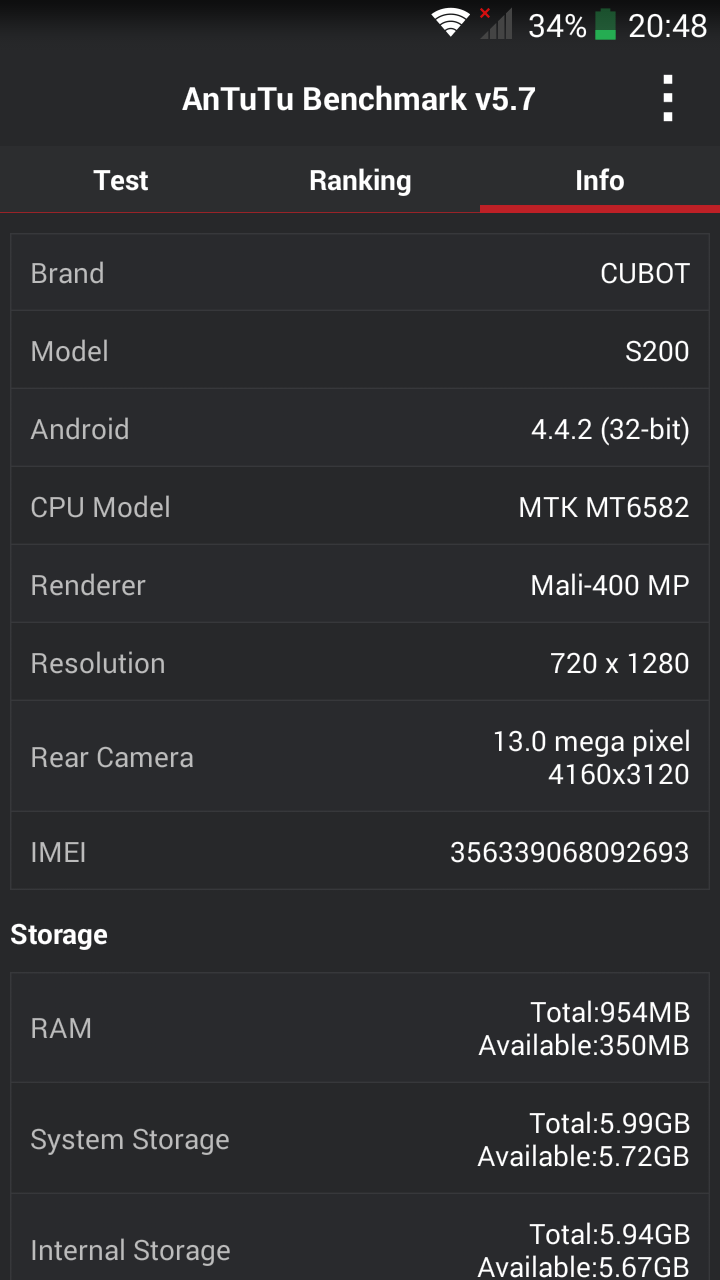Tap the battery indicator icon

click(x=605, y=24)
